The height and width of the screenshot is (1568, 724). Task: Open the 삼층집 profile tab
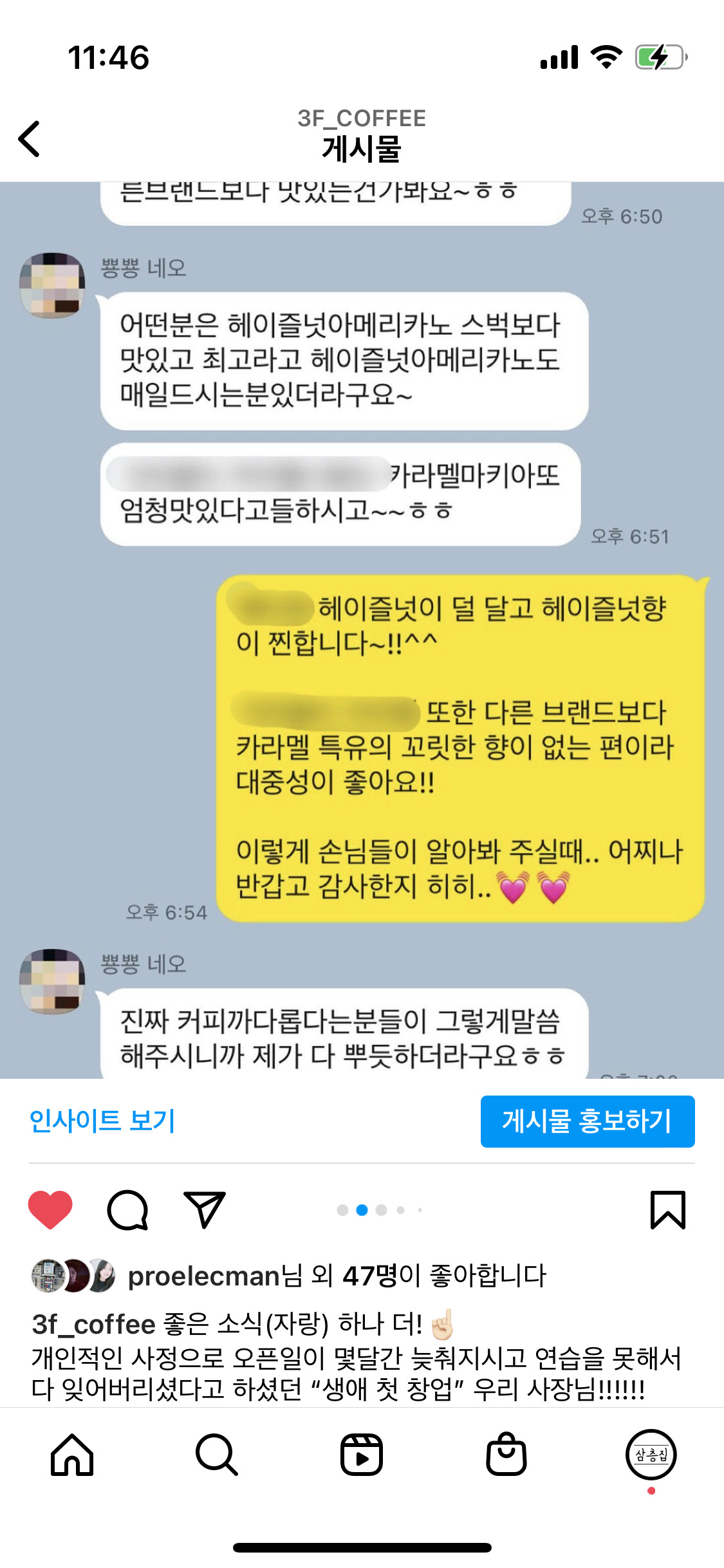(651, 1455)
